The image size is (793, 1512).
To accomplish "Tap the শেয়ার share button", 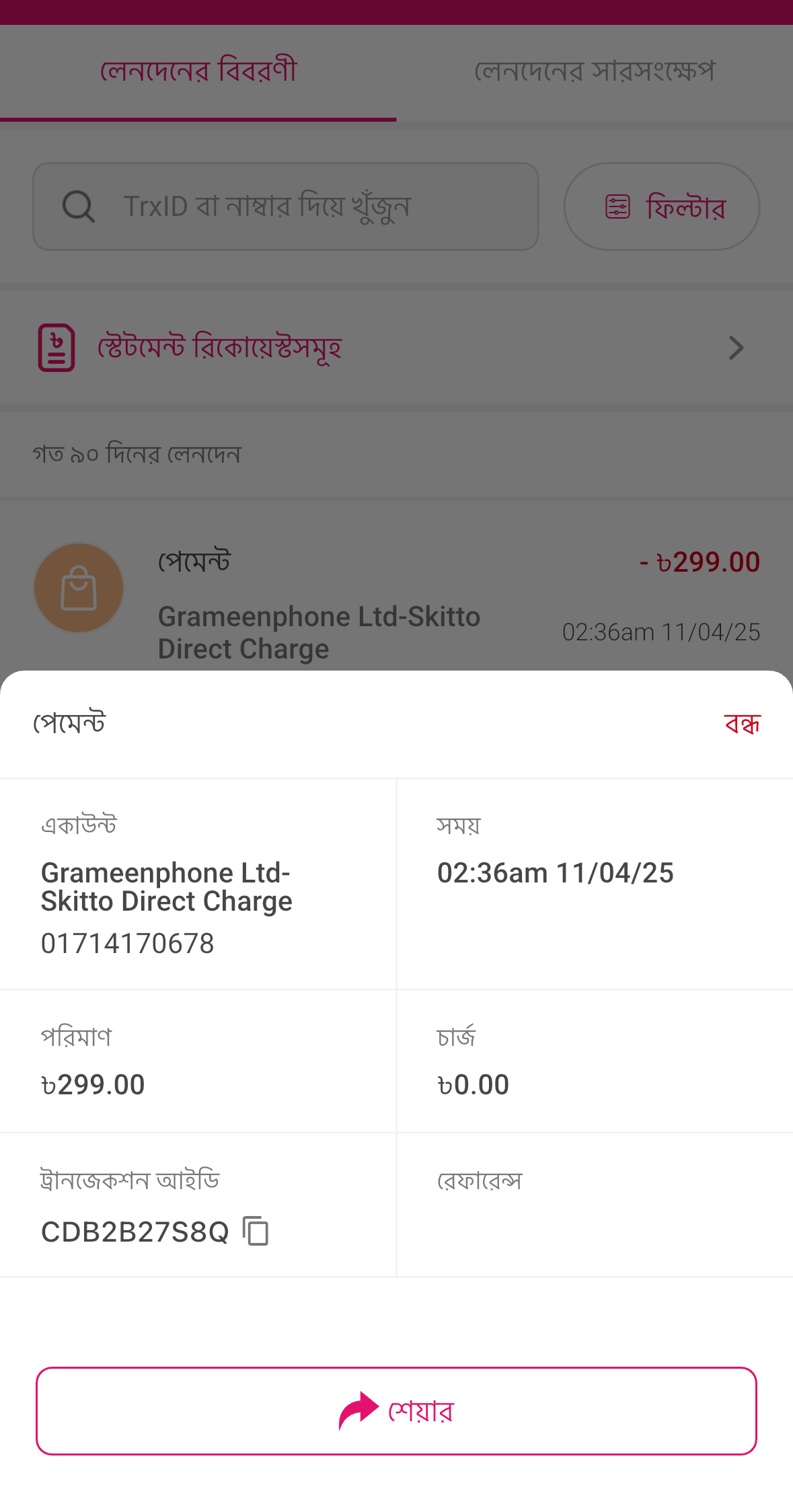I will pos(396,1410).
